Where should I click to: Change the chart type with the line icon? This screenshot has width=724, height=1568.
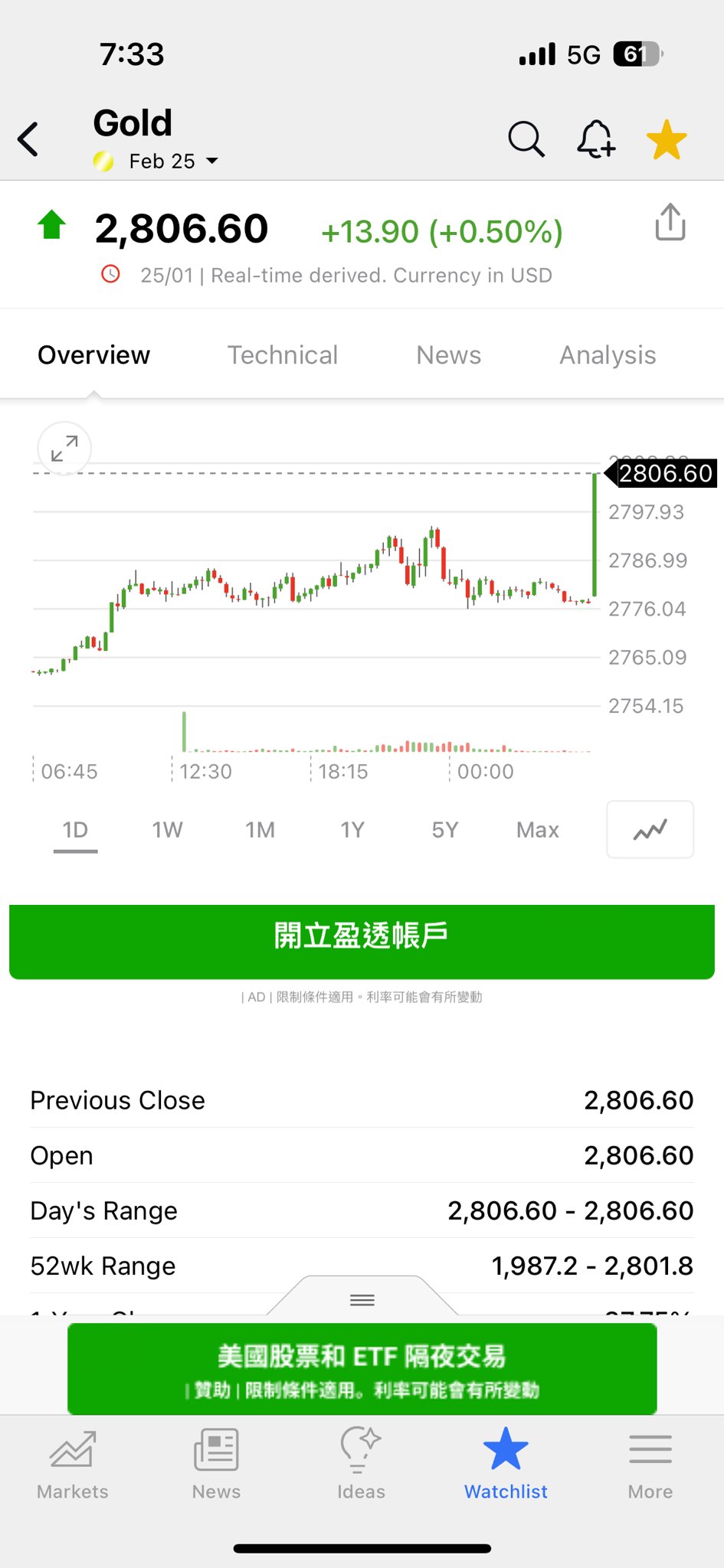point(650,829)
